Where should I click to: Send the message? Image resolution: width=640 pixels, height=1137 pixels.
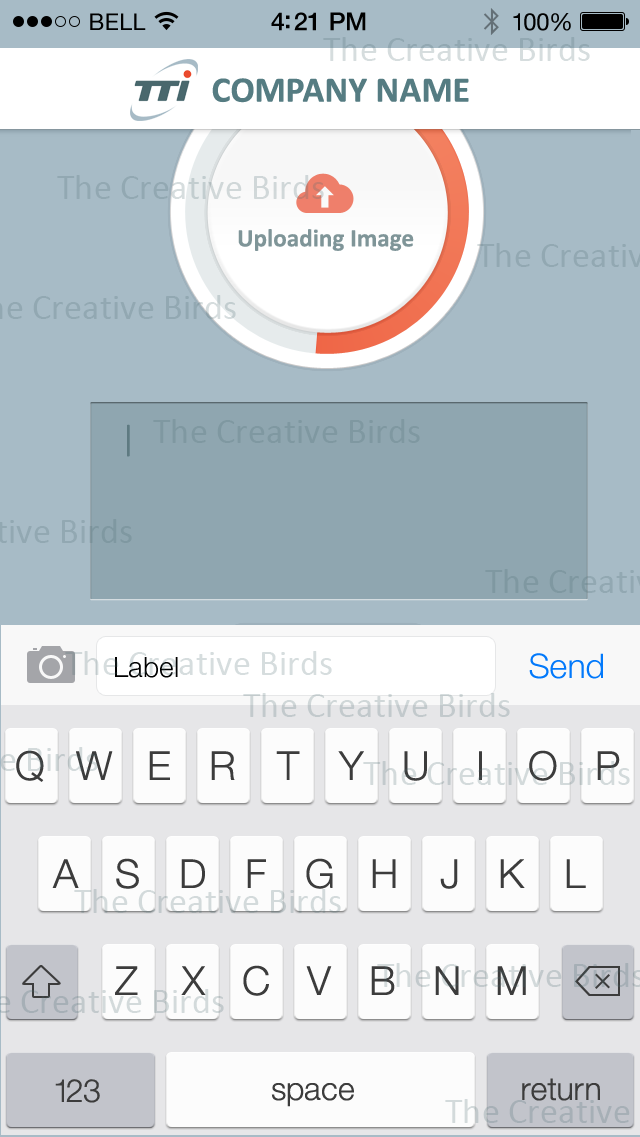pyautogui.click(x=566, y=666)
